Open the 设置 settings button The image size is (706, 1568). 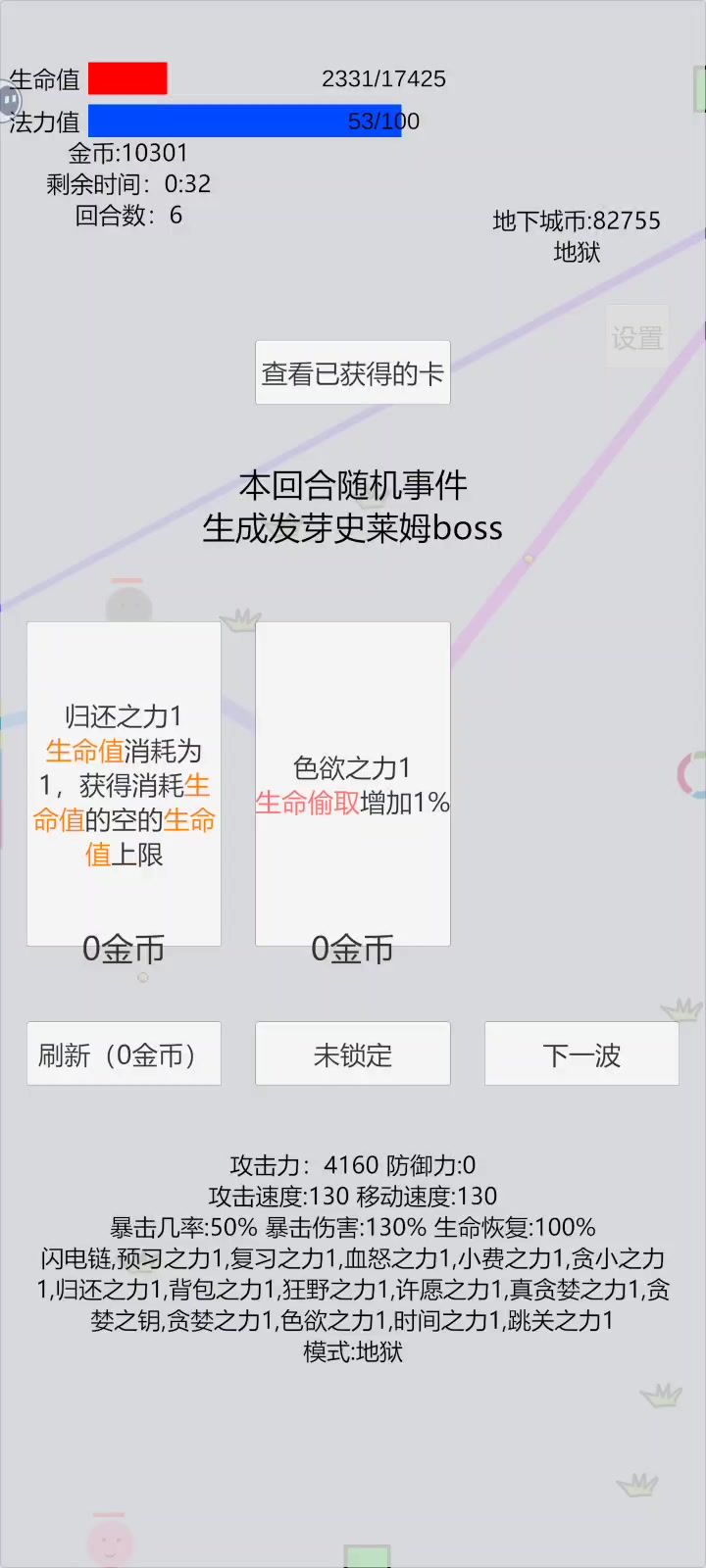coord(637,338)
